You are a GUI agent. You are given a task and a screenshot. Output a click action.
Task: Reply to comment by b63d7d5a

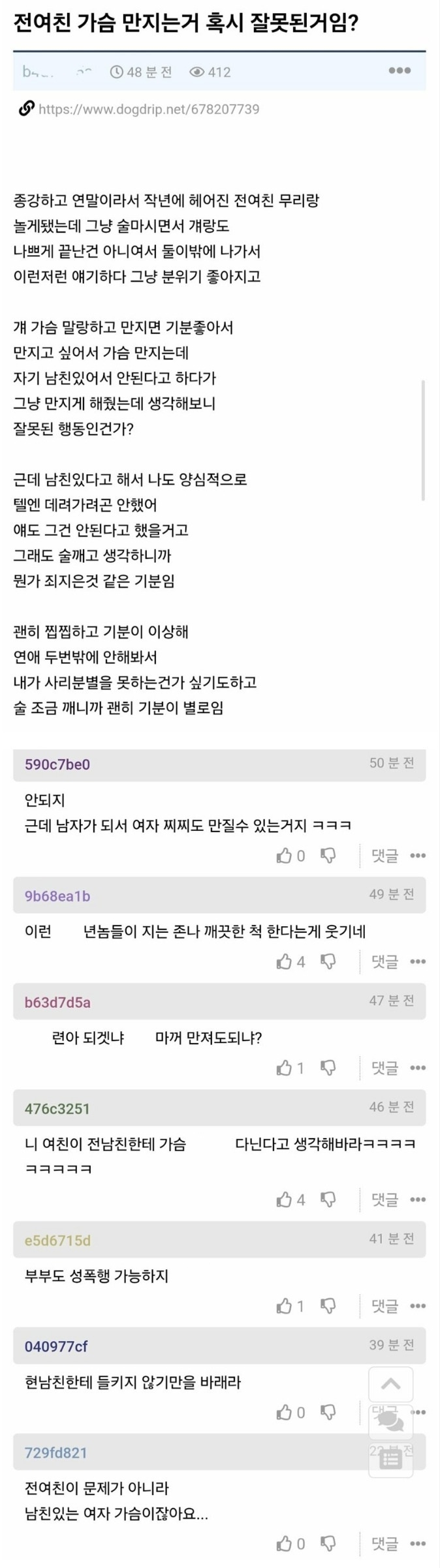(385, 1068)
